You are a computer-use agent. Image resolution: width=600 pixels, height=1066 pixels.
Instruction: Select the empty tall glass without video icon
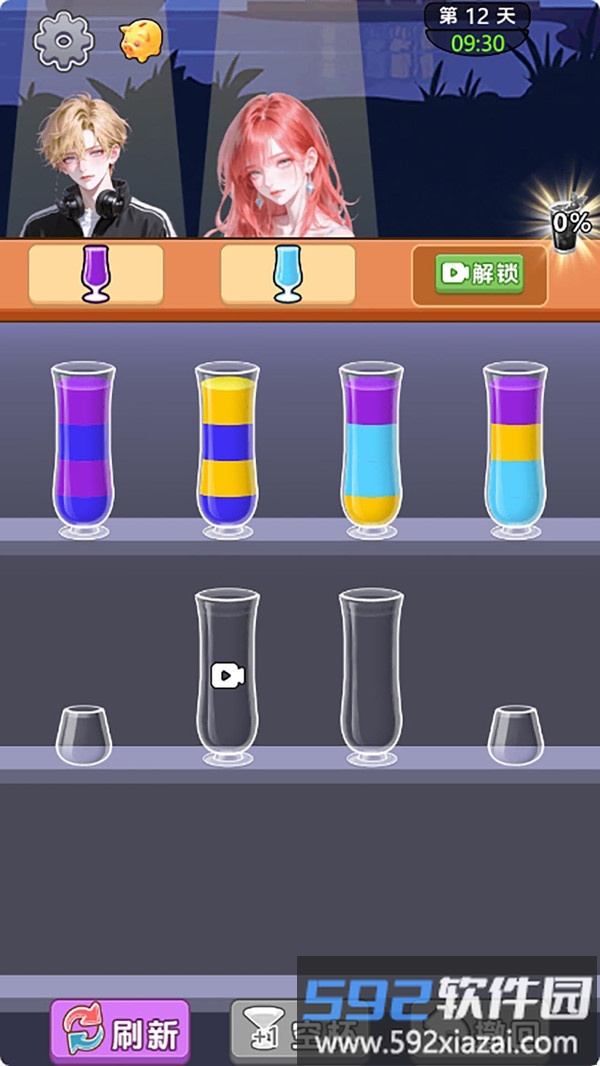click(371, 676)
